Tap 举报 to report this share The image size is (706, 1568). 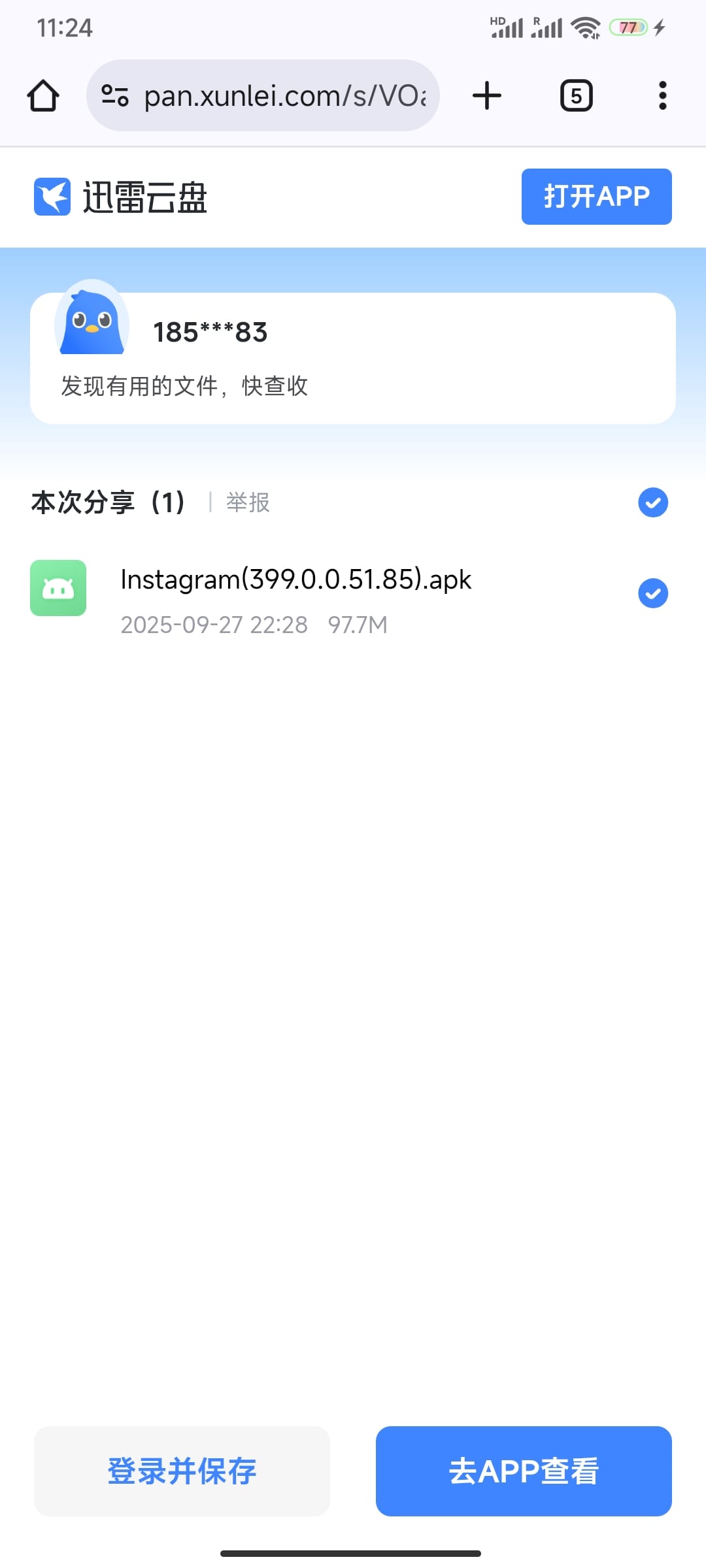tap(248, 502)
